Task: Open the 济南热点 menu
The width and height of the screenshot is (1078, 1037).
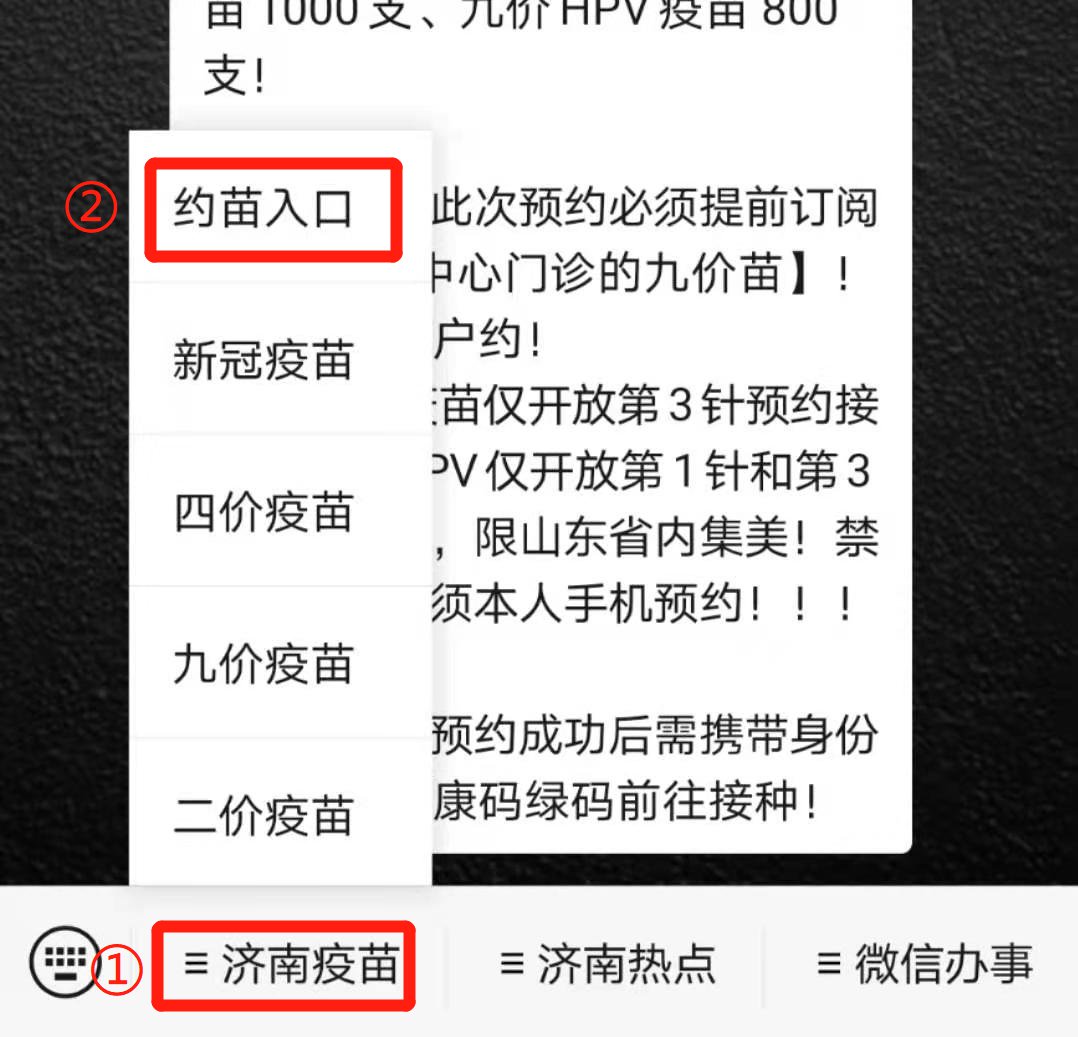Action: 607,965
